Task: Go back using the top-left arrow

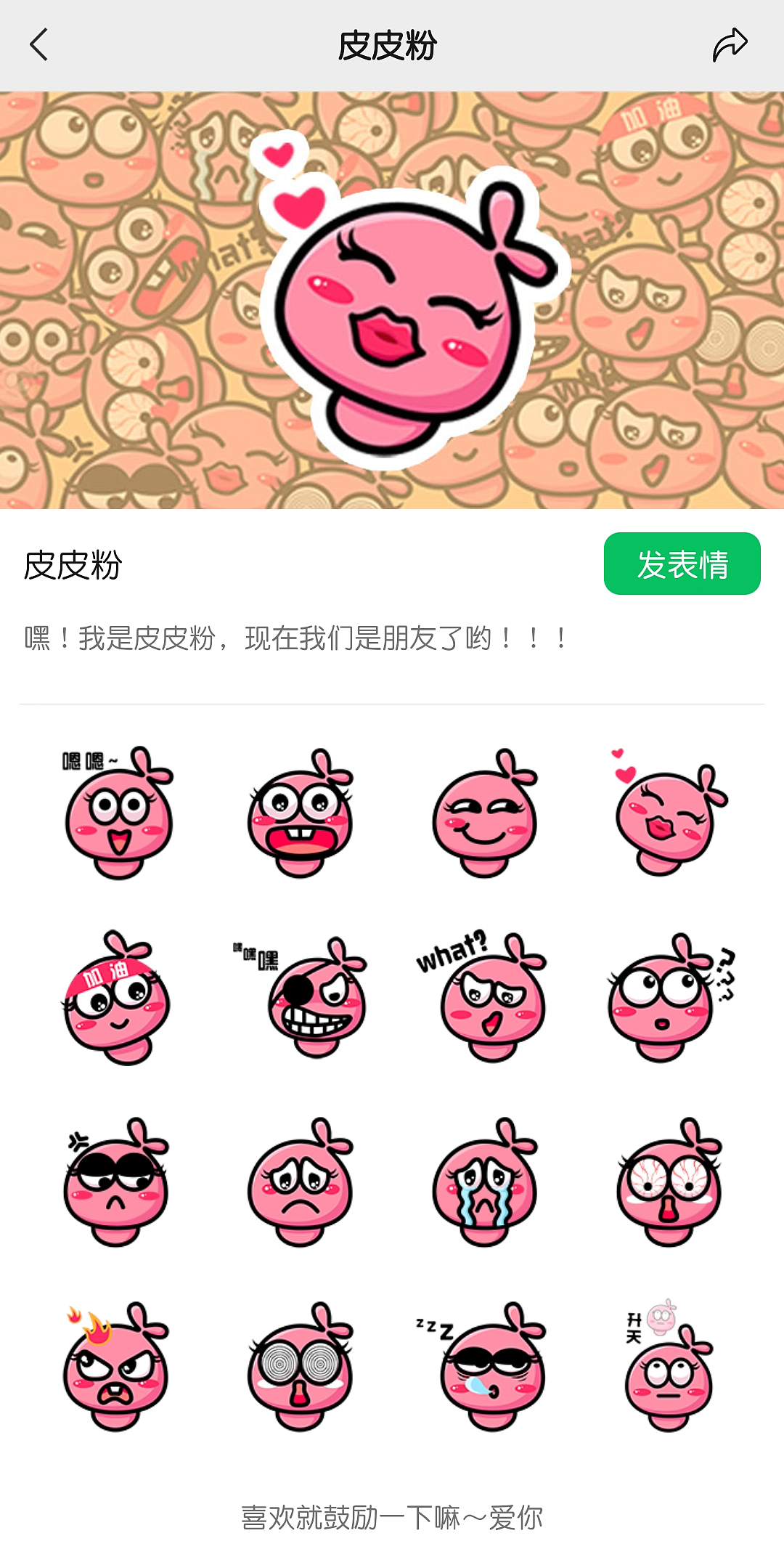Action: 39,45
